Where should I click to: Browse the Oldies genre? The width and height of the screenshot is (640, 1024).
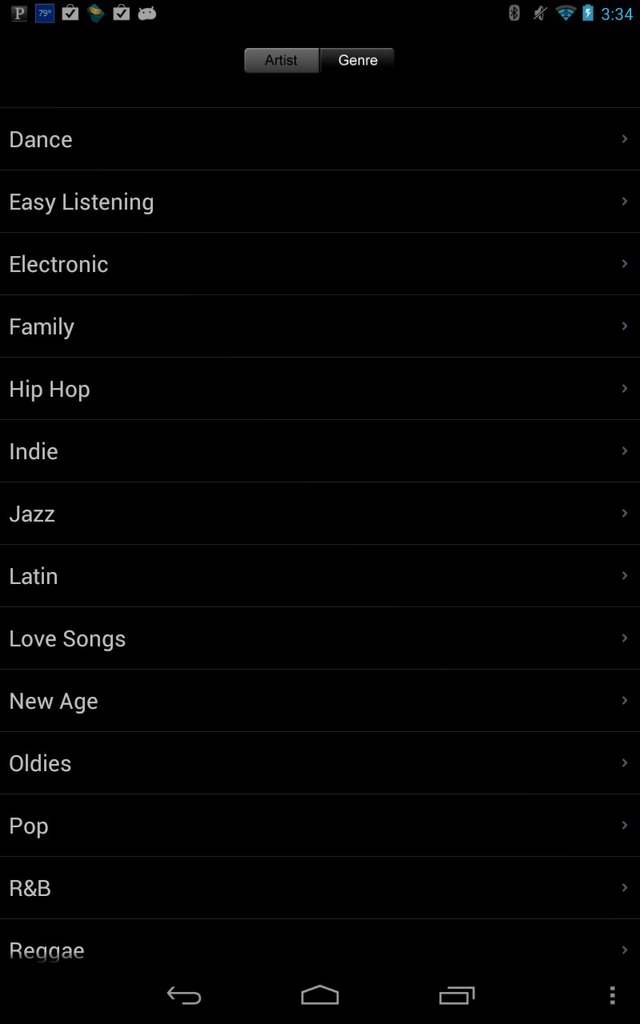pyautogui.click(x=320, y=763)
